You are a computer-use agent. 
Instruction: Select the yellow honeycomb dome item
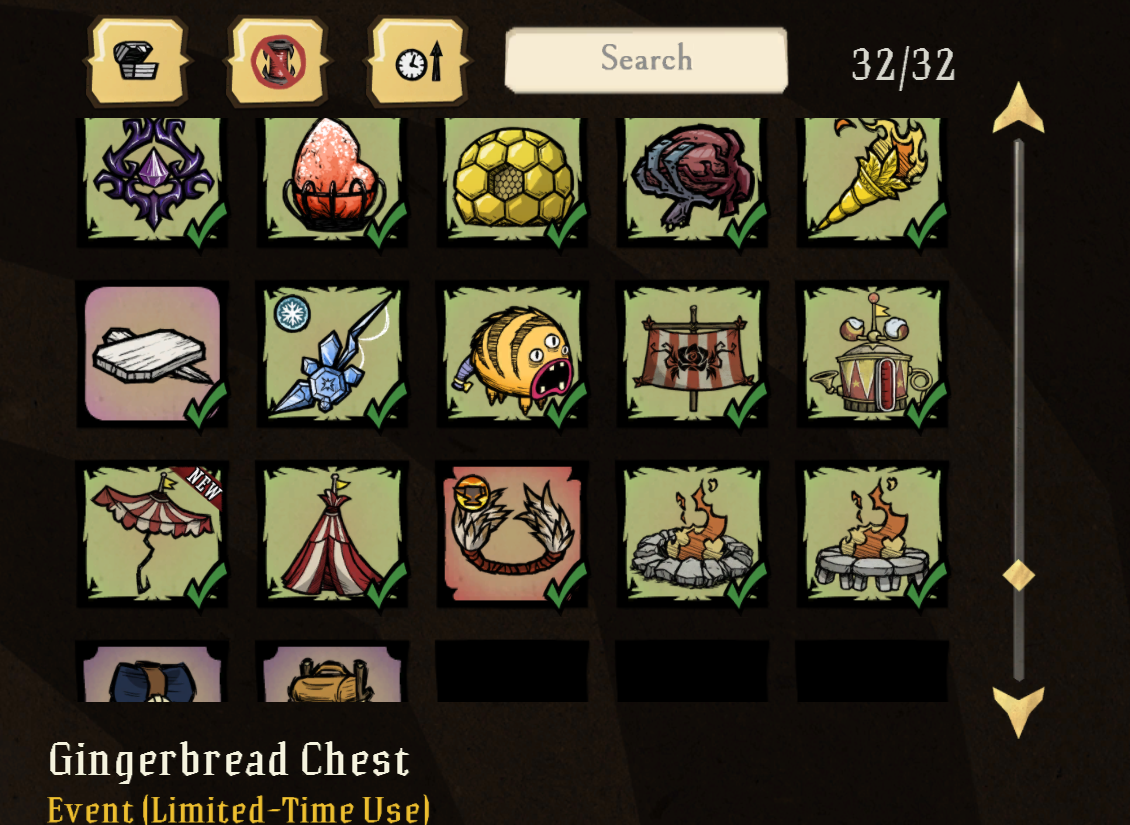click(x=512, y=180)
